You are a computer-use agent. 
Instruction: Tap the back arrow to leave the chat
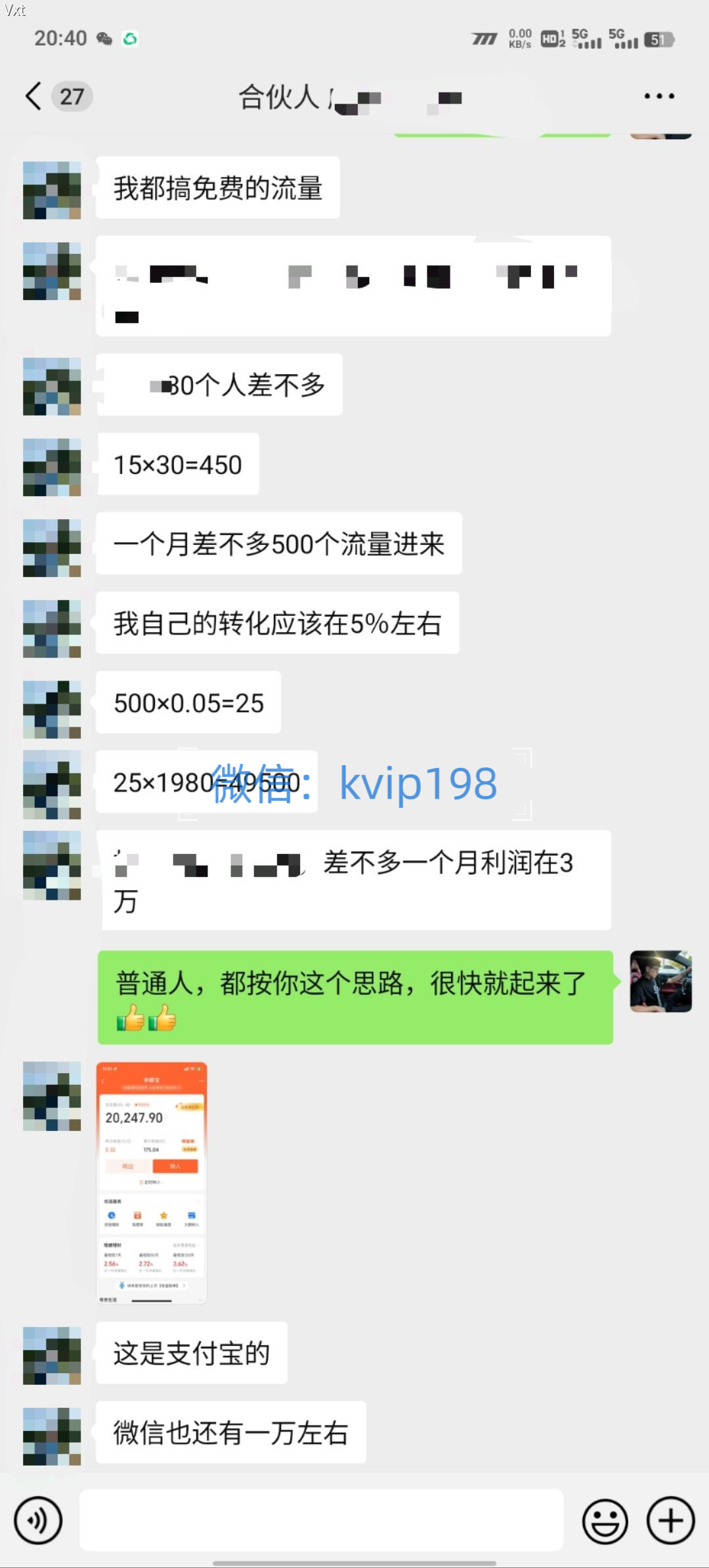pos(34,95)
